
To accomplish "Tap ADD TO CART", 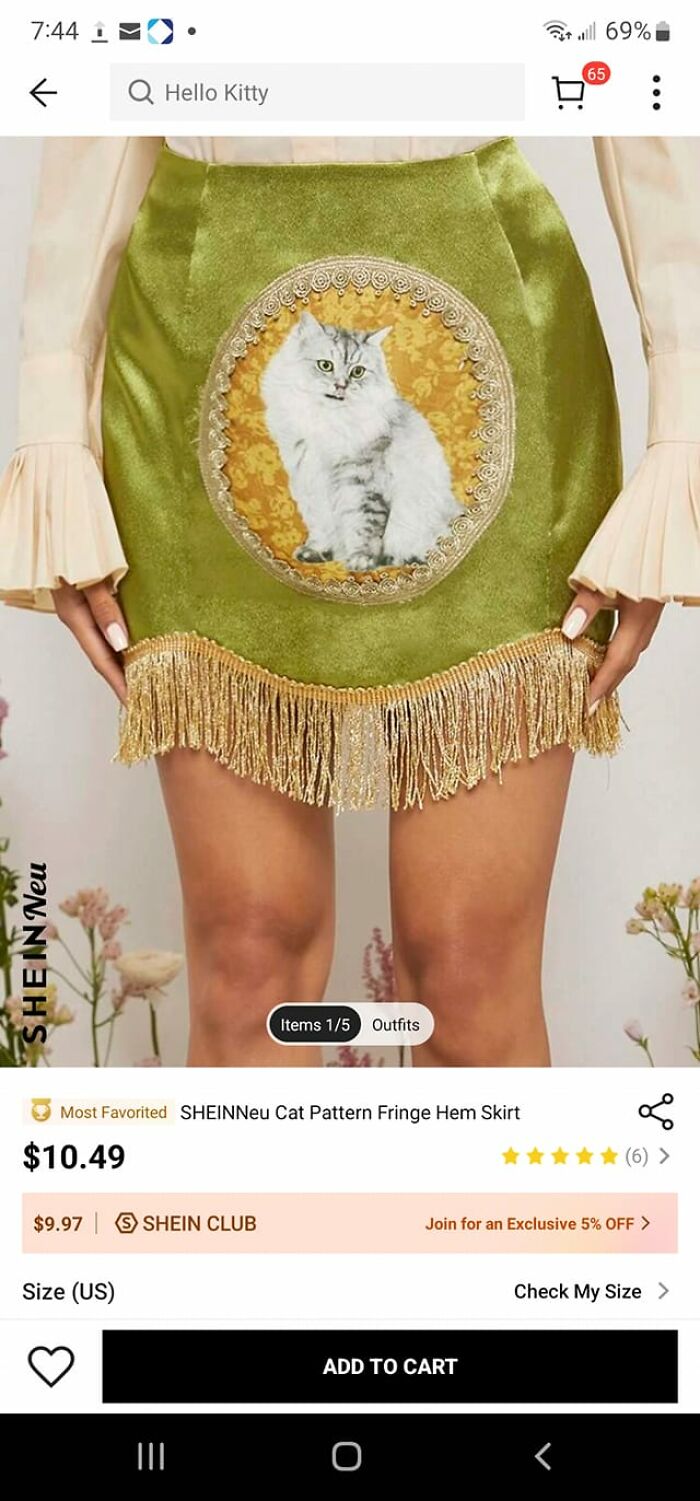I will (x=389, y=1366).
